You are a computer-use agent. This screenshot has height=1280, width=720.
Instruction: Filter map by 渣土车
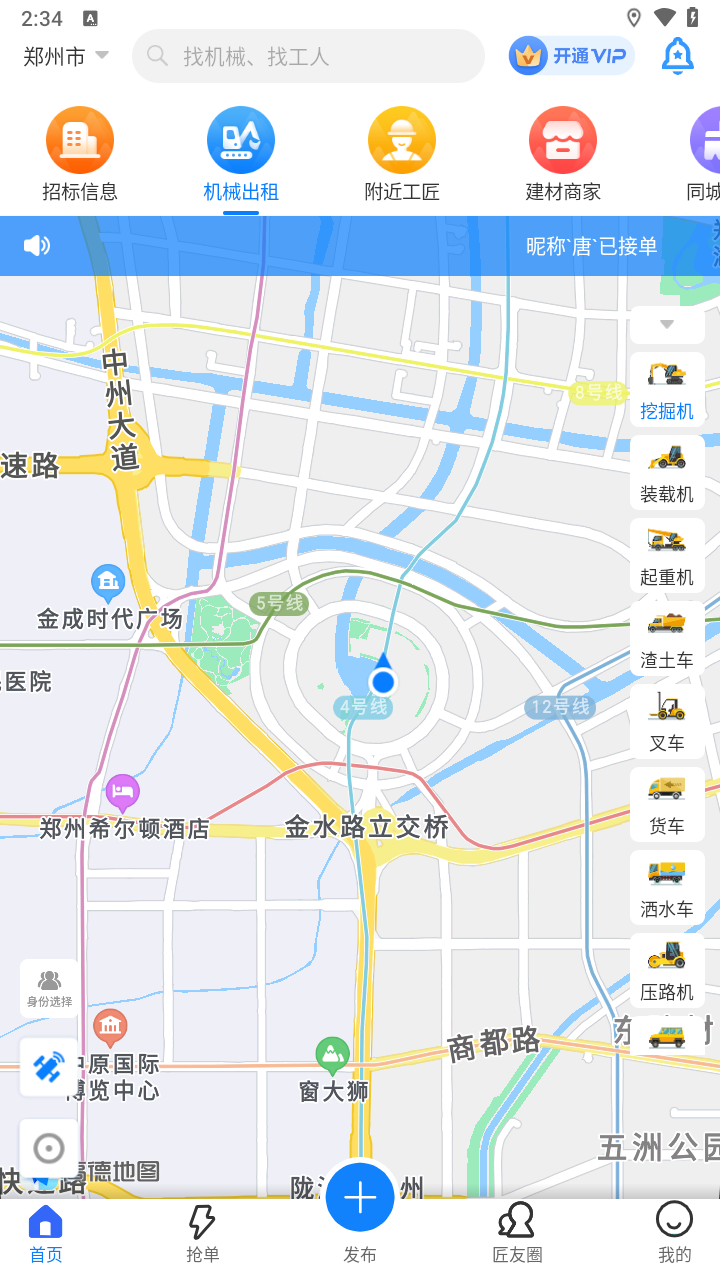click(667, 639)
